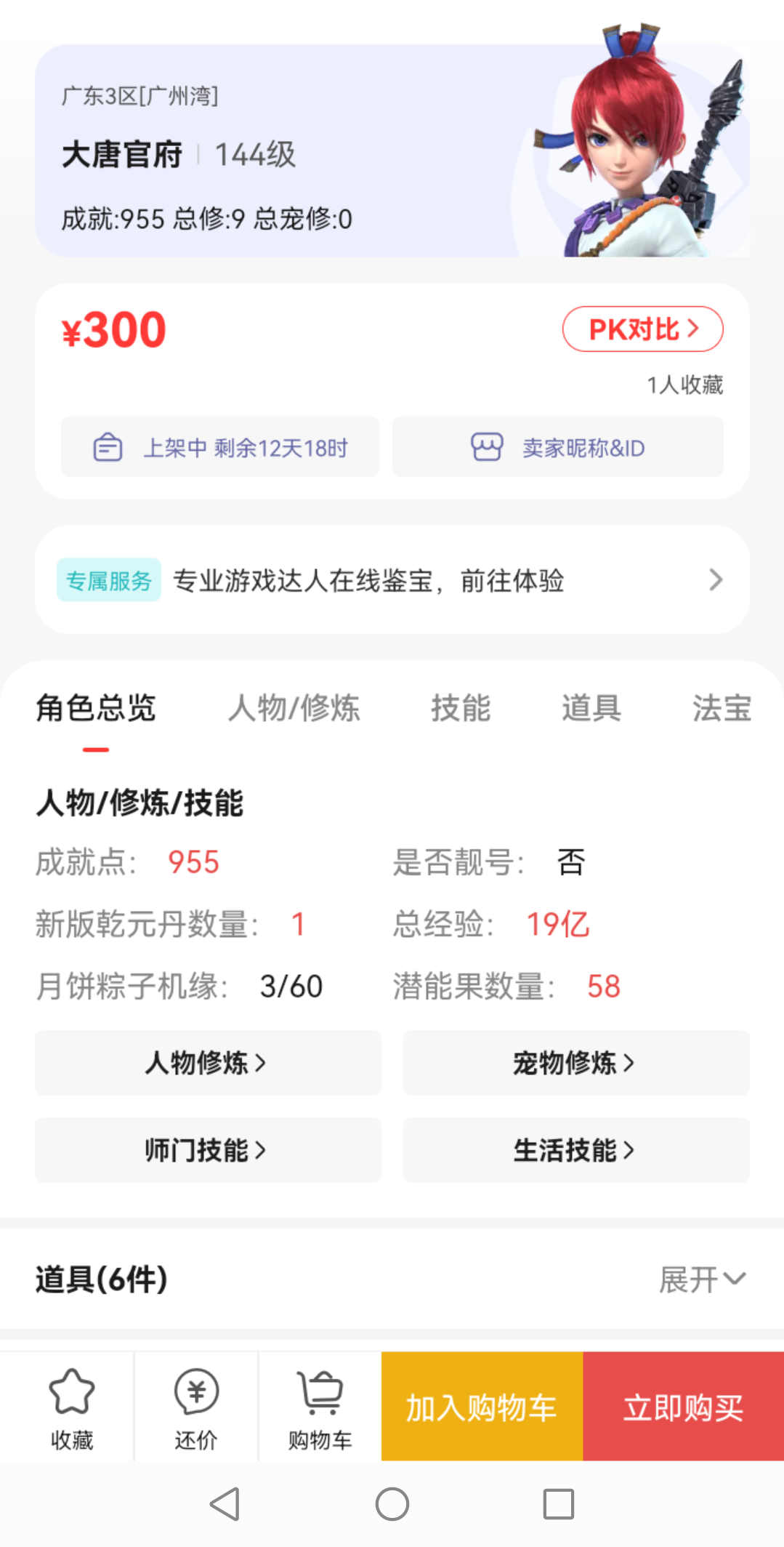Select the 道具 tab

coord(591,708)
